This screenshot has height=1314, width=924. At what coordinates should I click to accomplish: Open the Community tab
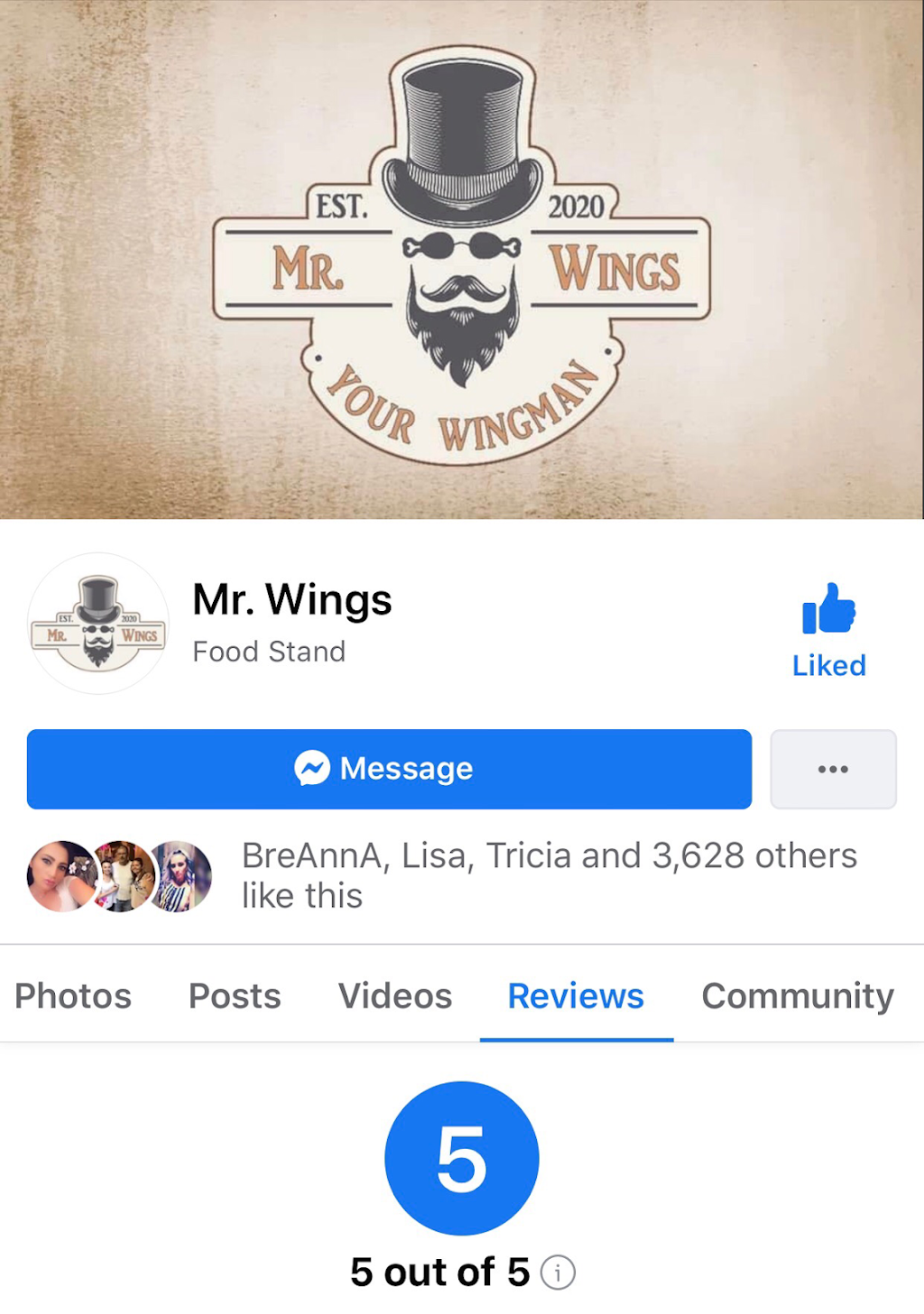click(797, 995)
